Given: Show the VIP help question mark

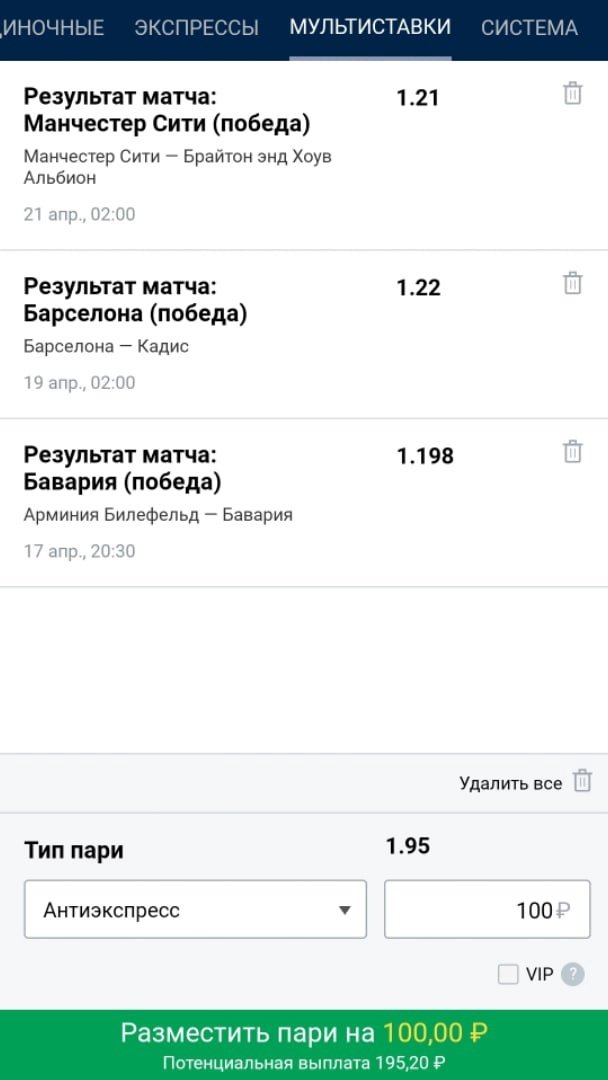Looking at the screenshot, I should [x=573, y=974].
